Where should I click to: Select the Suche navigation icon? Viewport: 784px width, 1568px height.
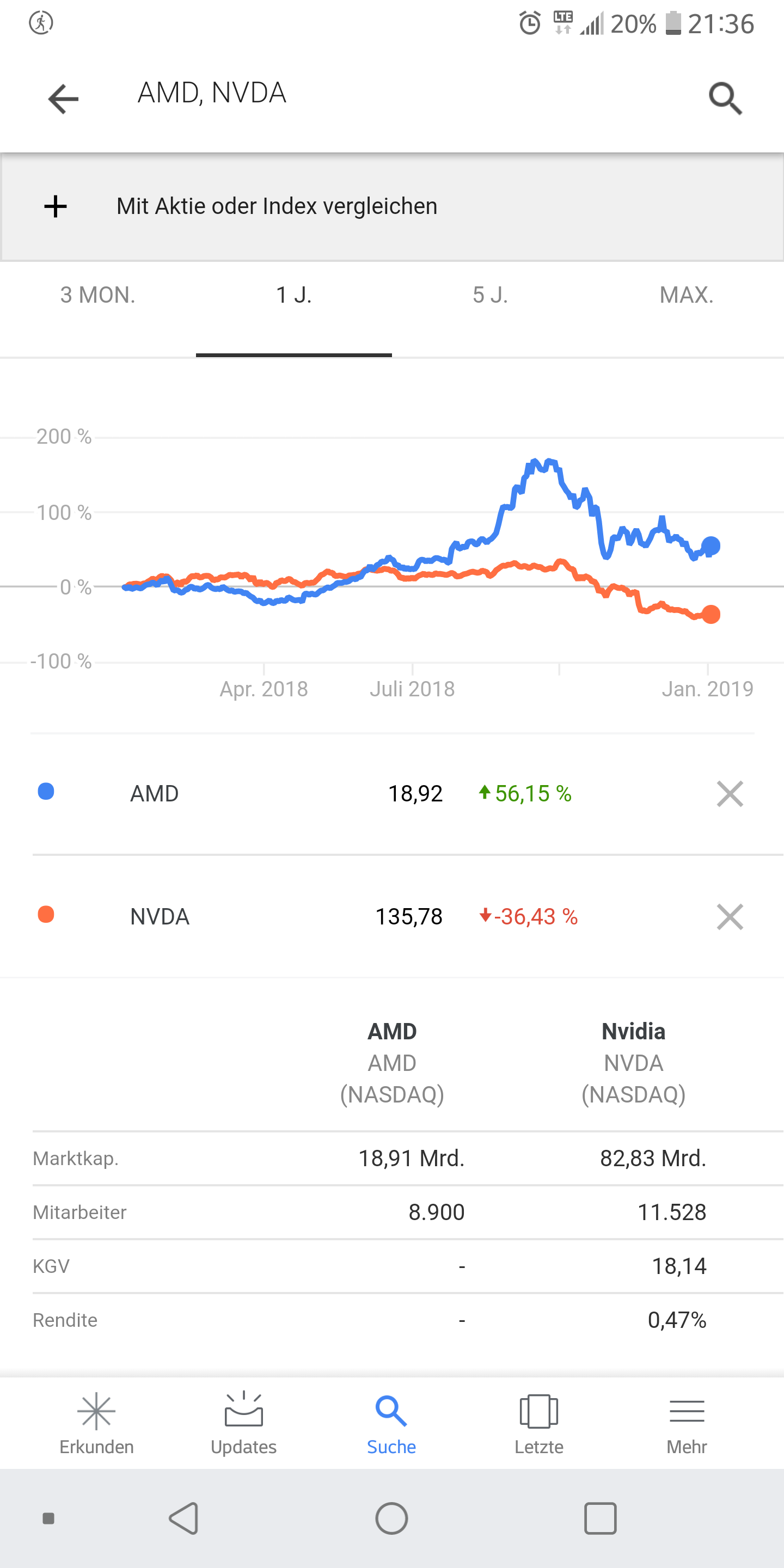pos(390,1412)
